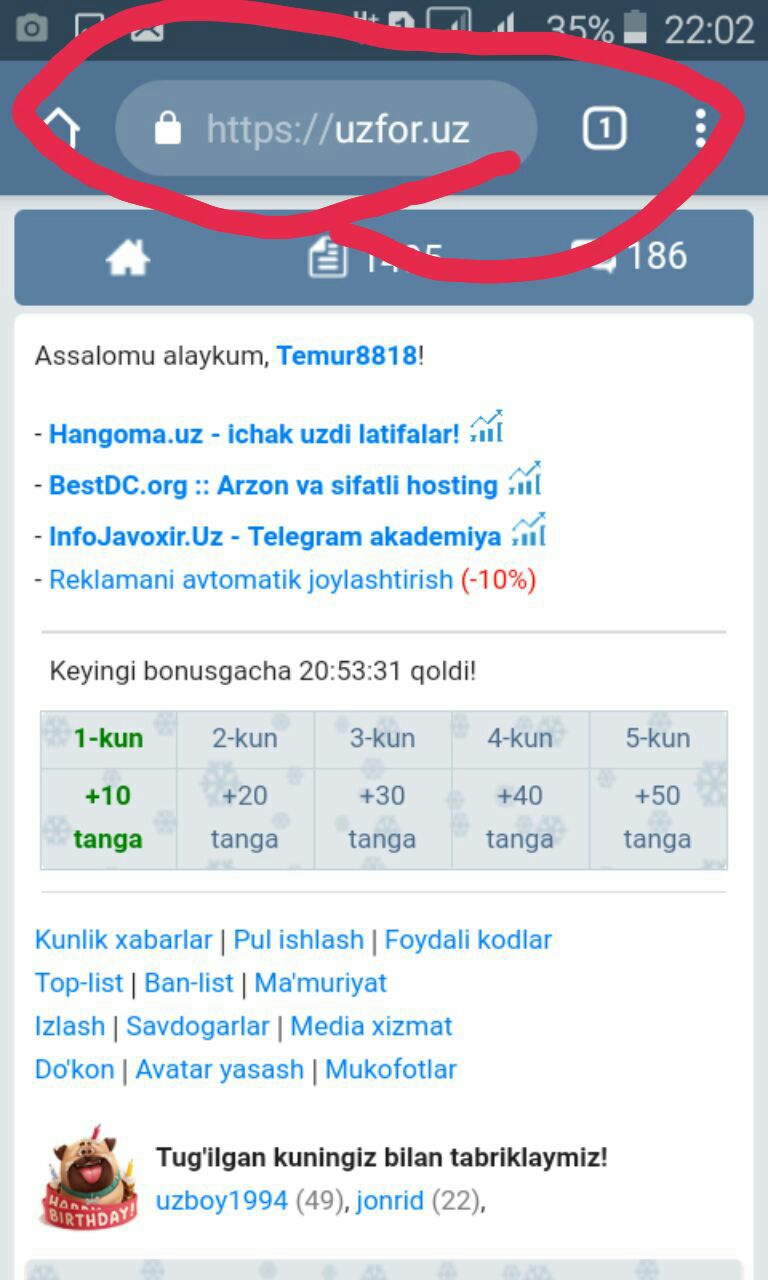Image resolution: width=768 pixels, height=1280 pixels.
Task: Open the browser overflow menu
Action: coord(700,129)
